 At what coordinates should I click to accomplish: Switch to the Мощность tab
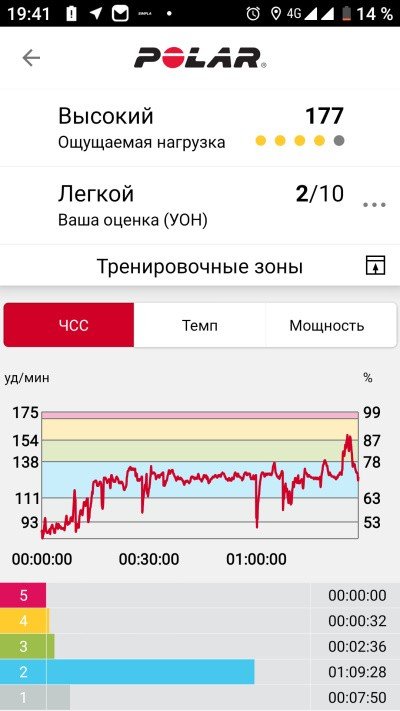pyautogui.click(x=327, y=325)
